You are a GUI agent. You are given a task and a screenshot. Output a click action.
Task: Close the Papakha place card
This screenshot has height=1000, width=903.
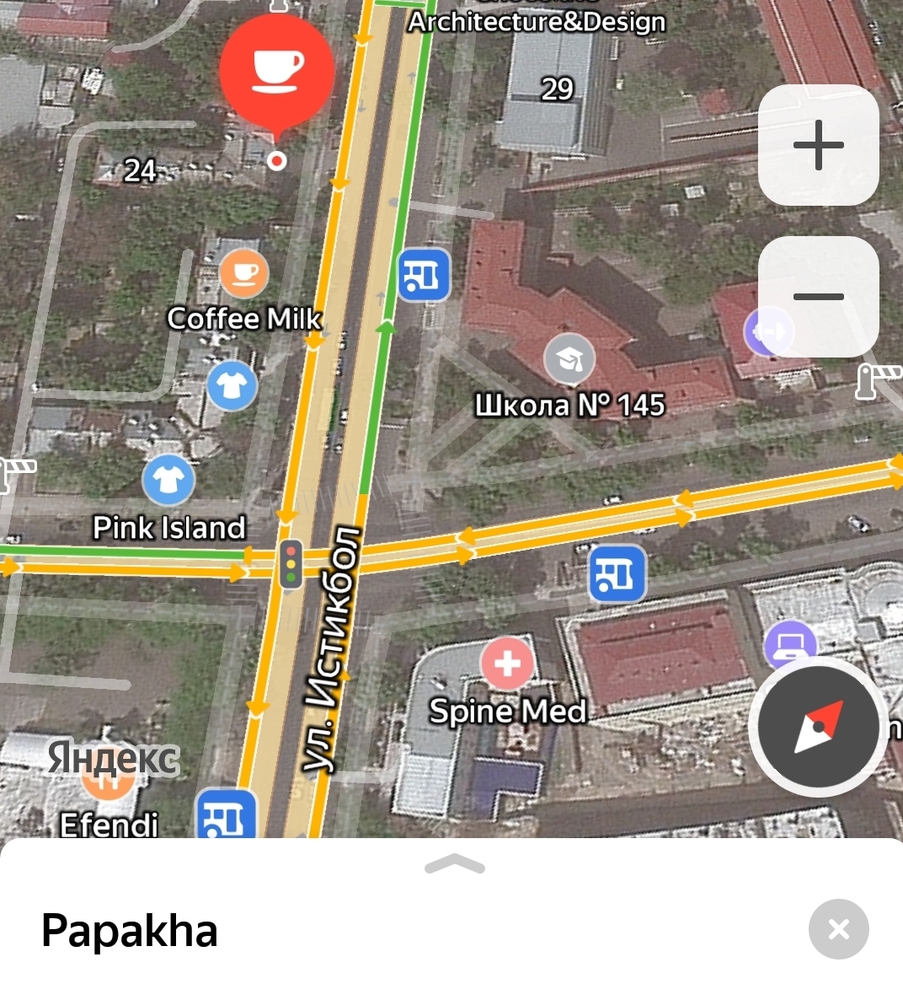click(x=838, y=930)
